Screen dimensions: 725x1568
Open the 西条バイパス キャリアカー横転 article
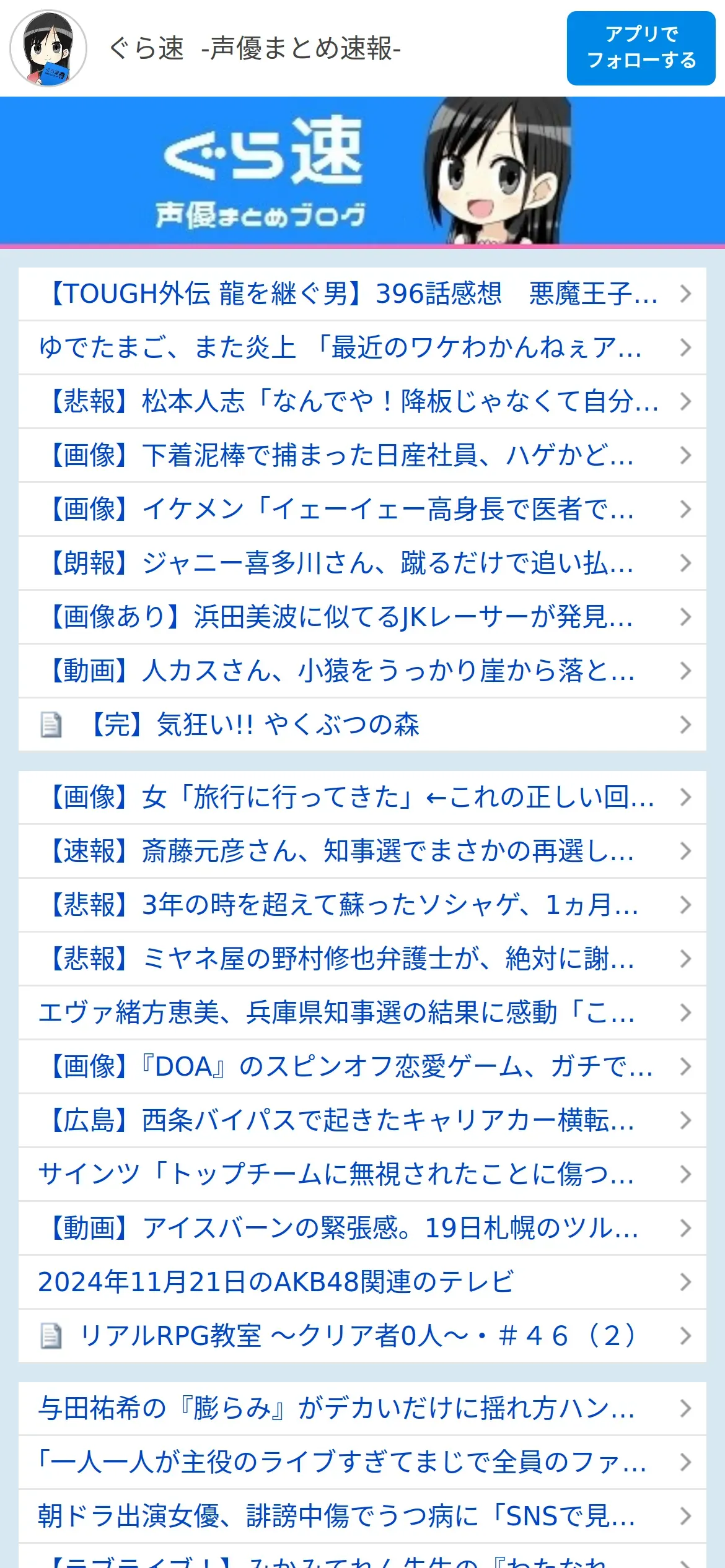[x=362, y=1120]
